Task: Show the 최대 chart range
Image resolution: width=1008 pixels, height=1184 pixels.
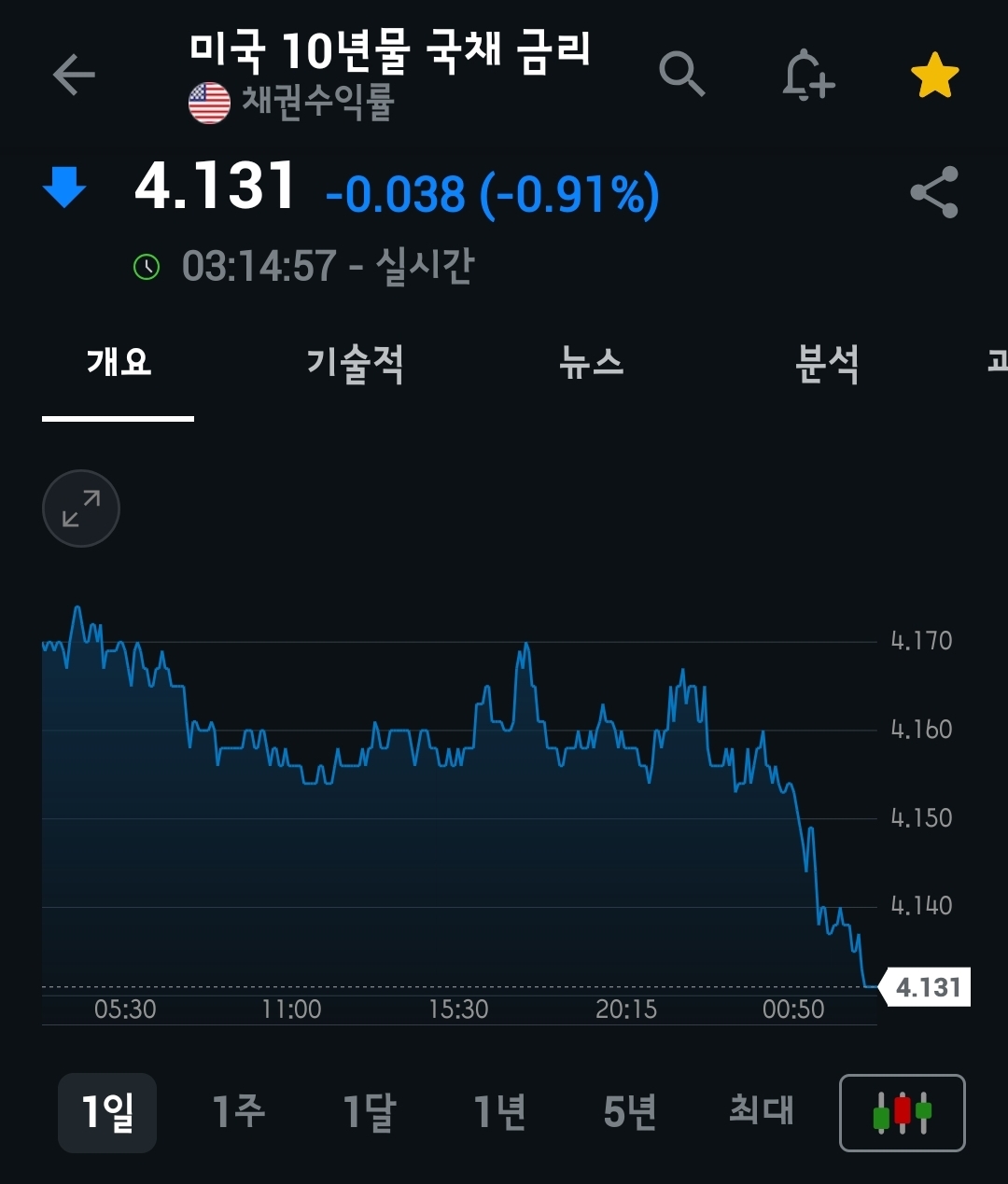Action: 761,1112
